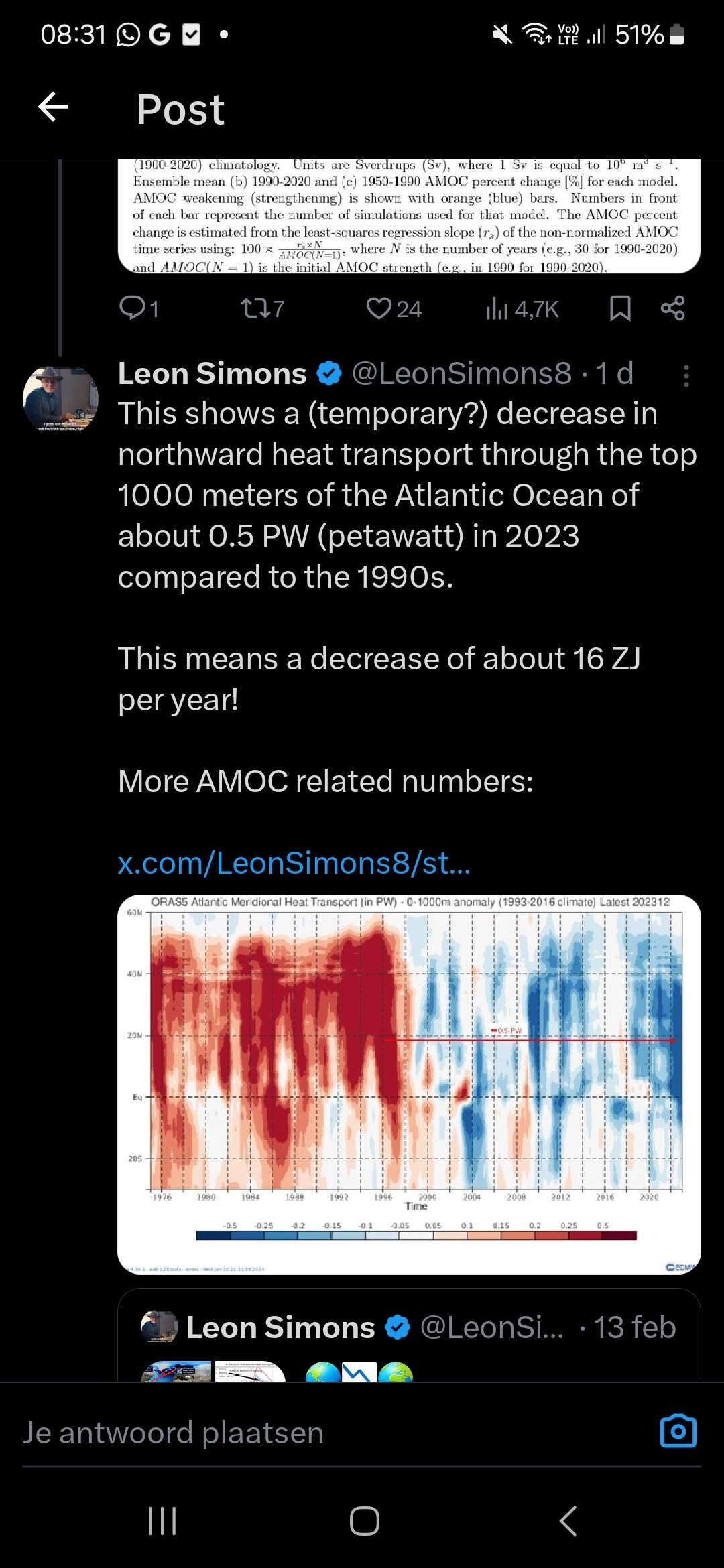Open the x.com/LeonSimons8 link
Screen dimensions: 724x1568
[294, 863]
